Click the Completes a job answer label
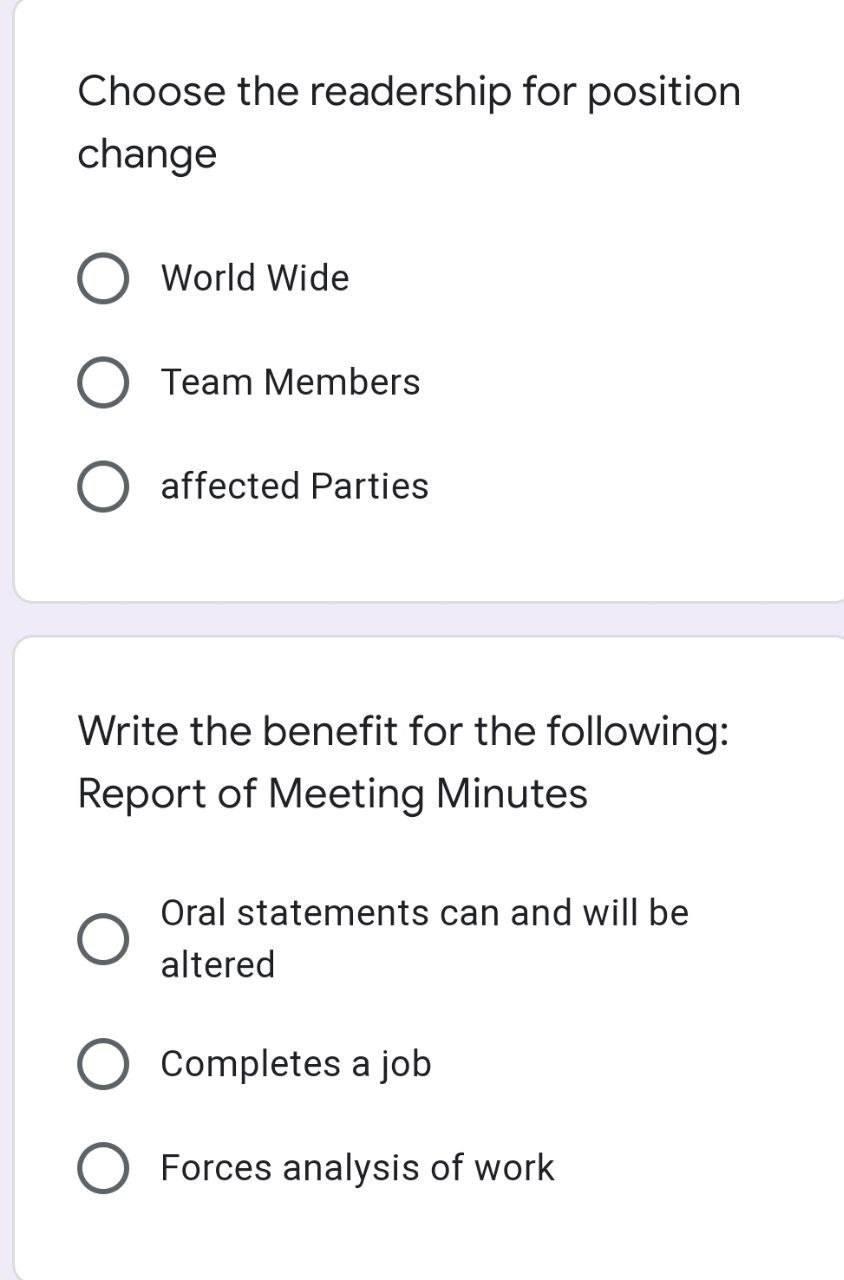The width and height of the screenshot is (844, 1280). (x=296, y=1064)
